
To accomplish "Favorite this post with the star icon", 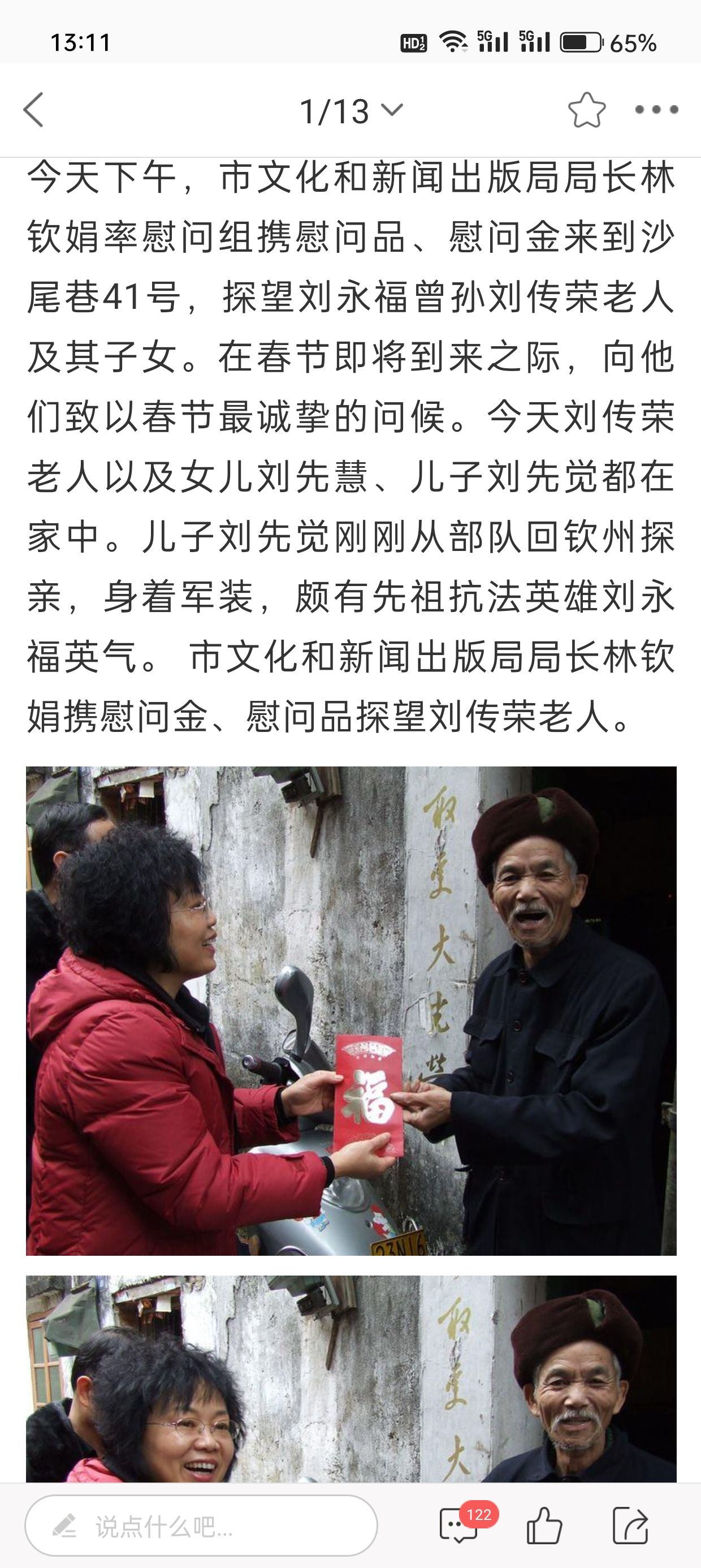I will coord(587,110).
